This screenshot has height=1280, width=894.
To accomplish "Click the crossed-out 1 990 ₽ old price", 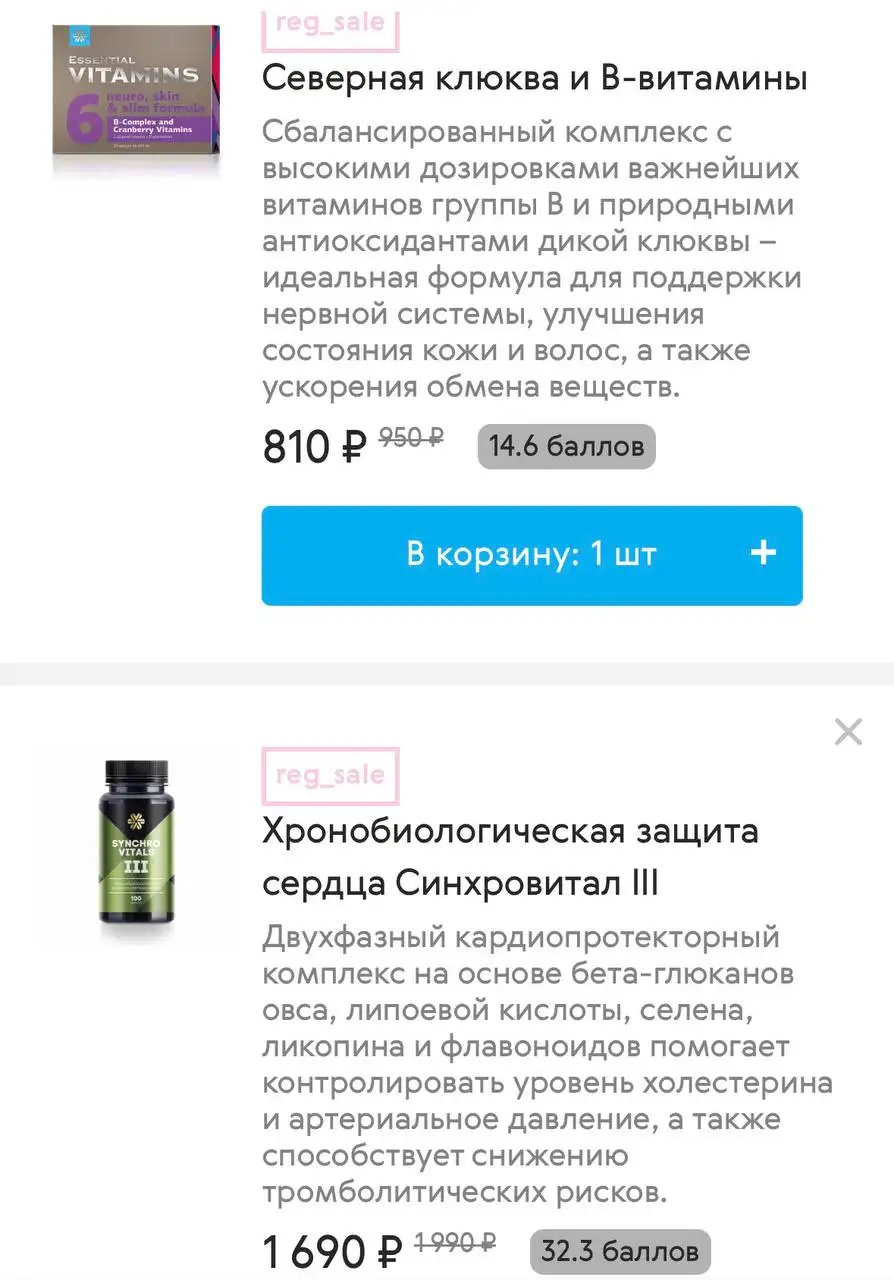I will tap(455, 1242).
